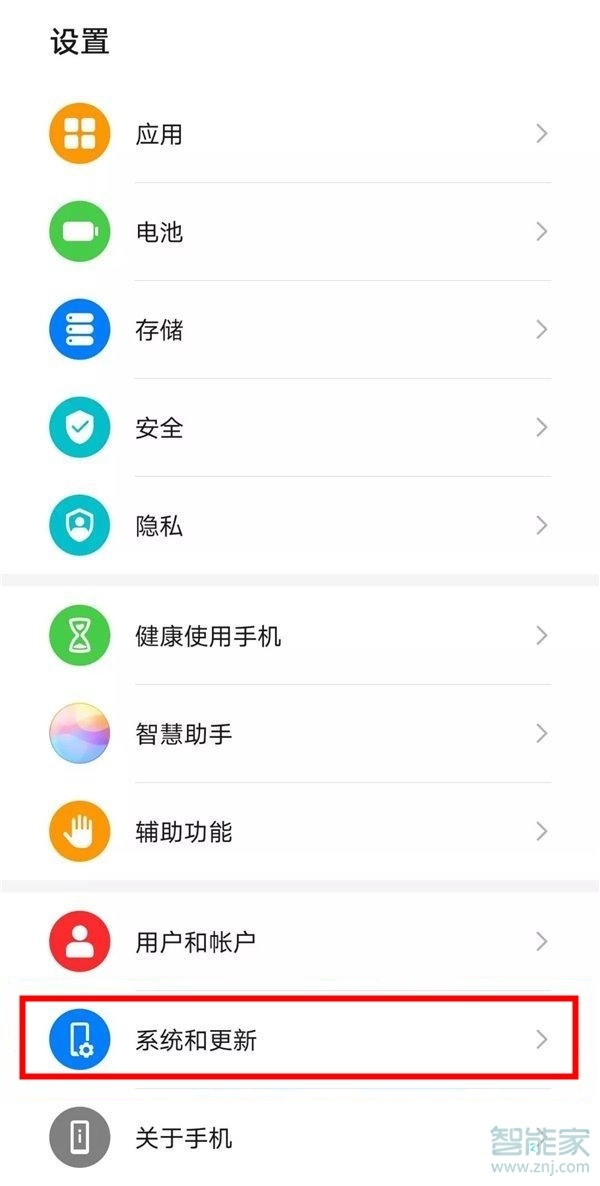
Task: Go to 电池 settings
Action: [x=300, y=232]
